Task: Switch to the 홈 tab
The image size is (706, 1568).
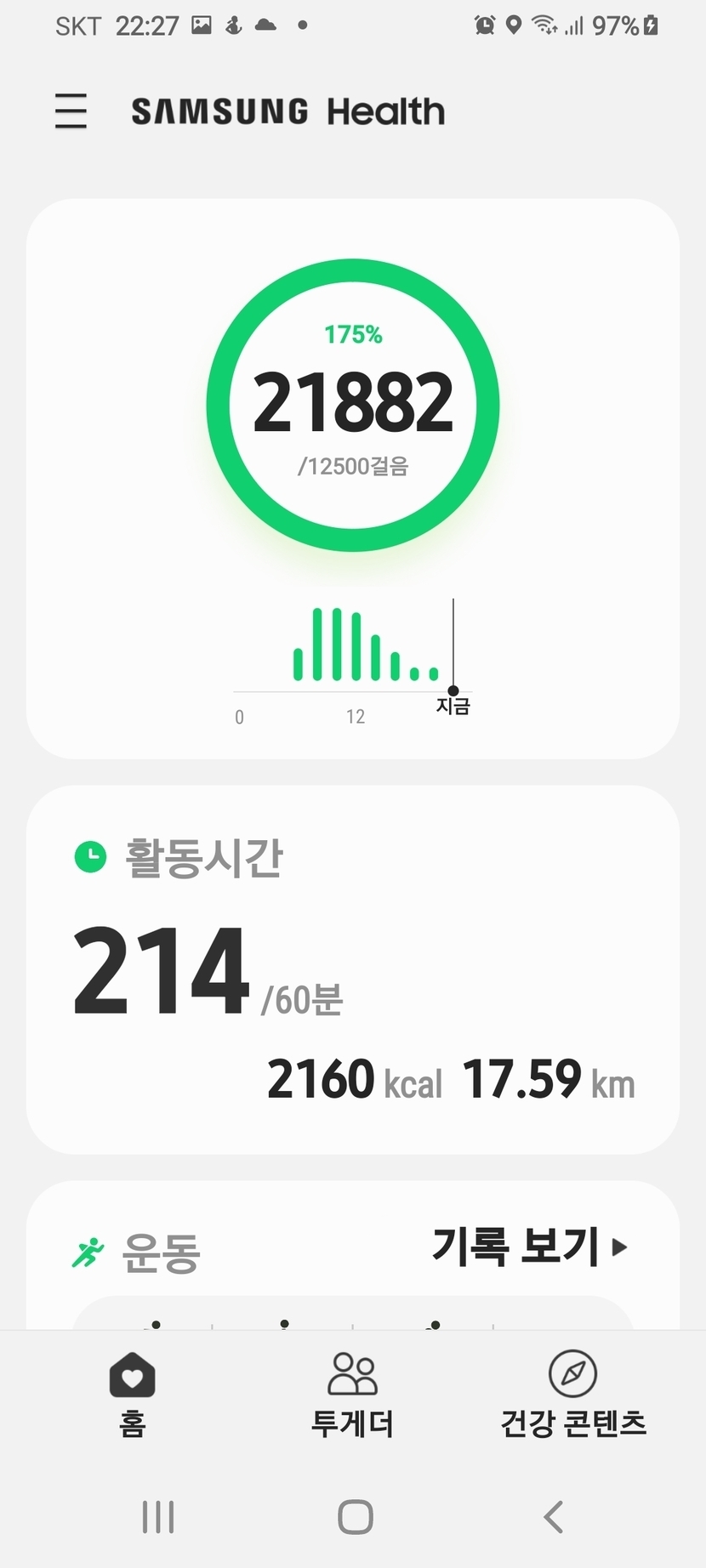Action: (132, 1395)
